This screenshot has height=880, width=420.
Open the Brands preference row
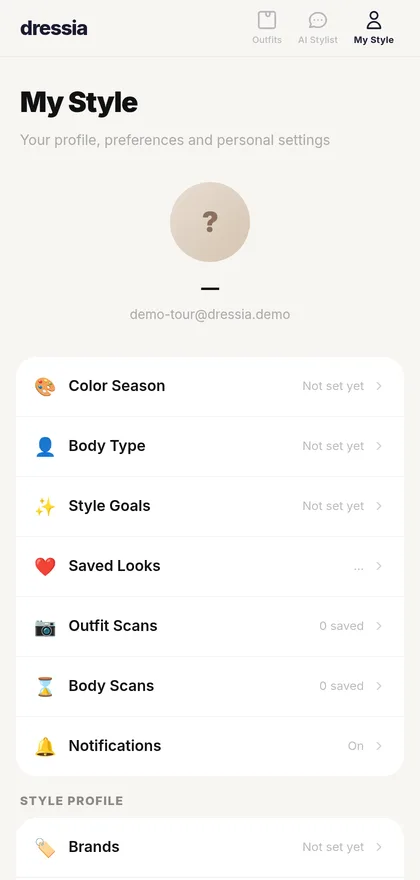click(x=210, y=847)
